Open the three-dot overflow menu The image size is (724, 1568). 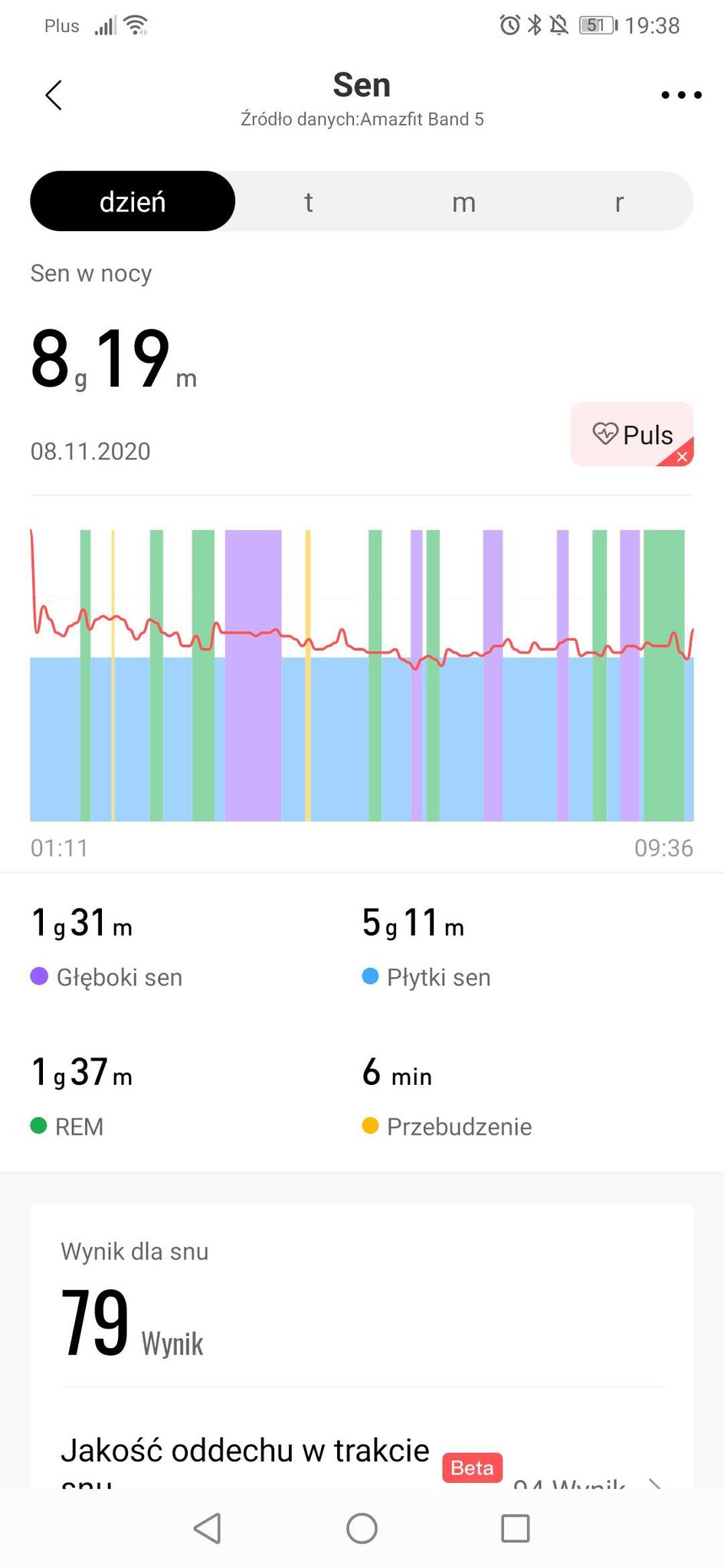[x=680, y=96]
